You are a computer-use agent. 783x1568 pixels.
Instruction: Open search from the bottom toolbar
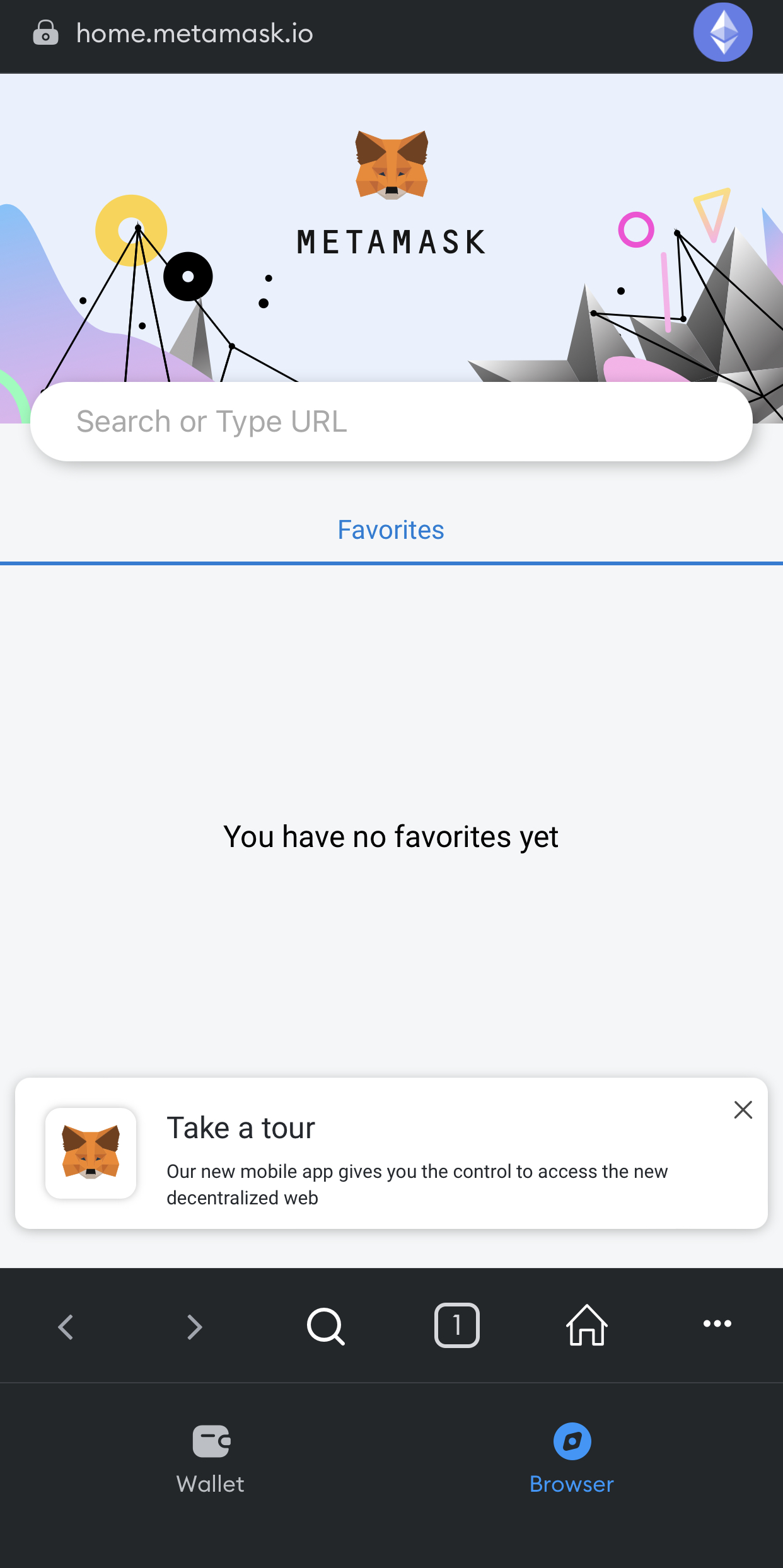click(x=326, y=1326)
